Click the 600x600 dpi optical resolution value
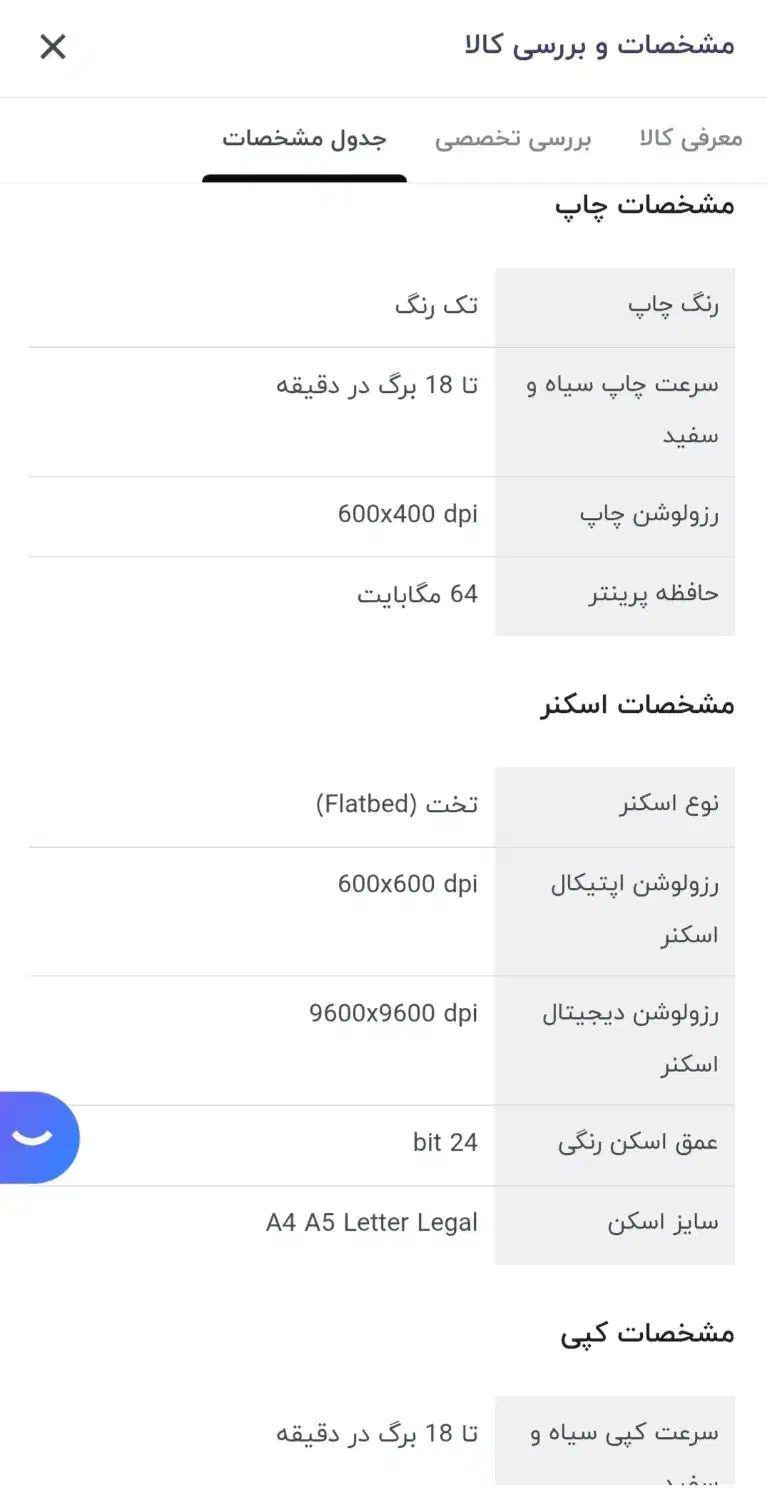The image size is (767, 1500). pyautogui.click(x=404, y=883)
